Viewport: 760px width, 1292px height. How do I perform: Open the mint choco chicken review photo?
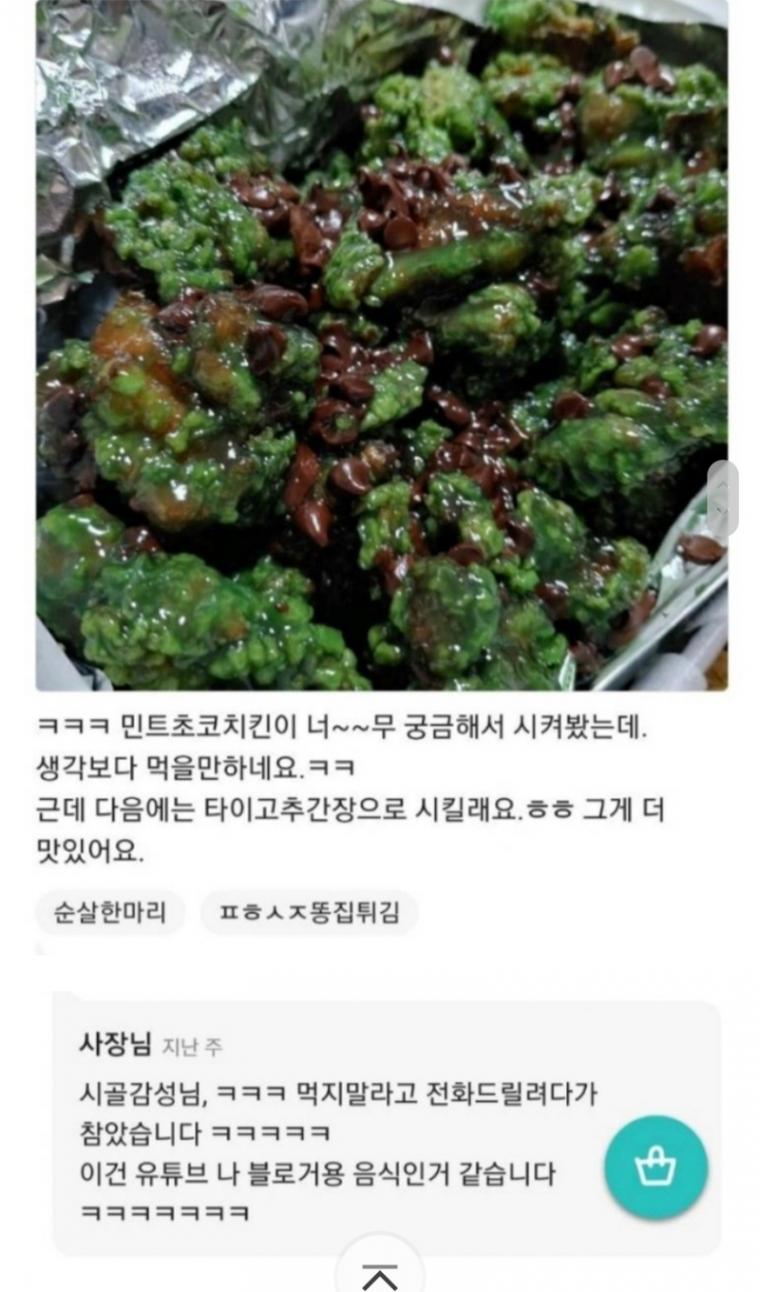pos(381,345)
